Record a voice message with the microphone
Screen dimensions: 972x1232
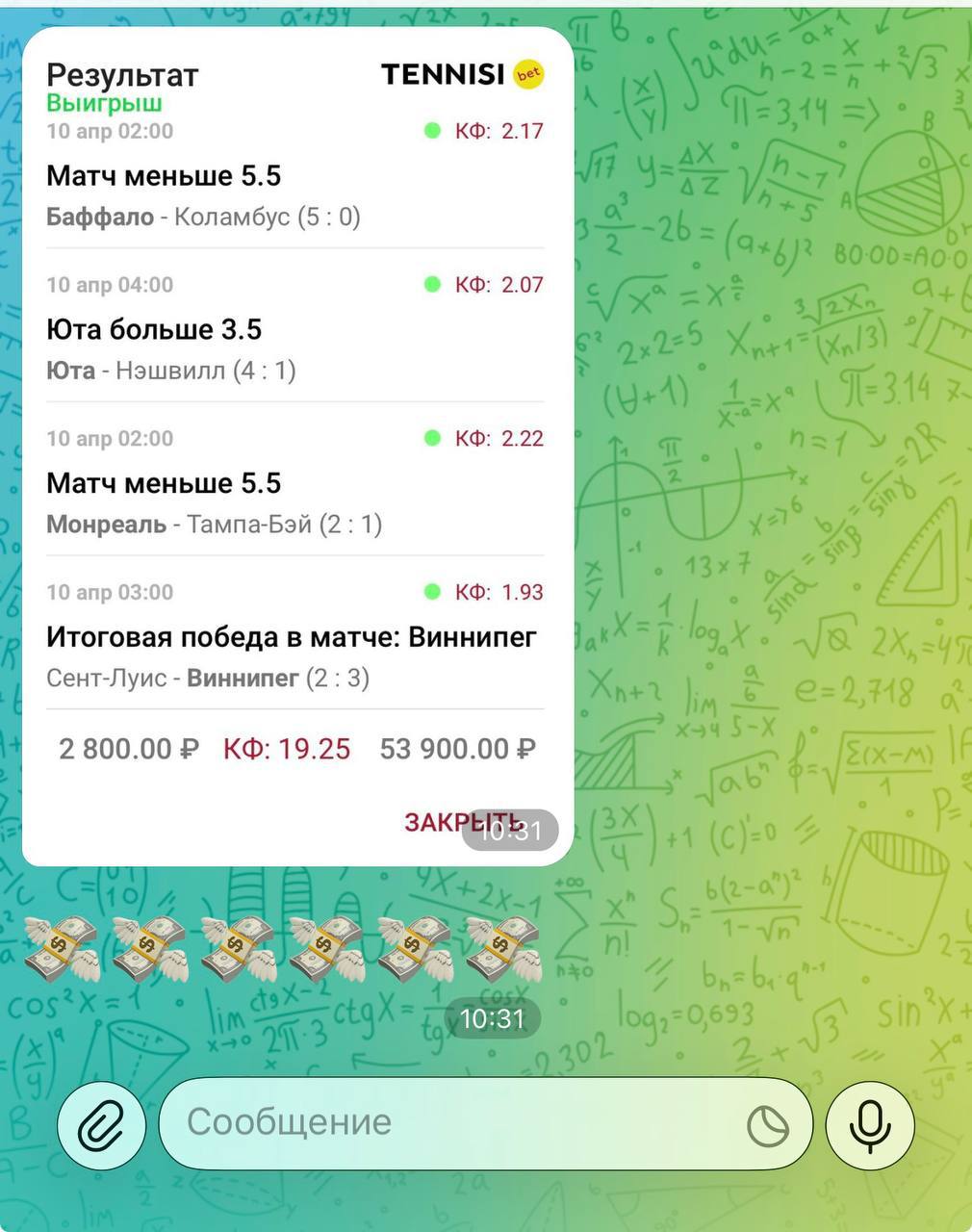point(870,1124)
